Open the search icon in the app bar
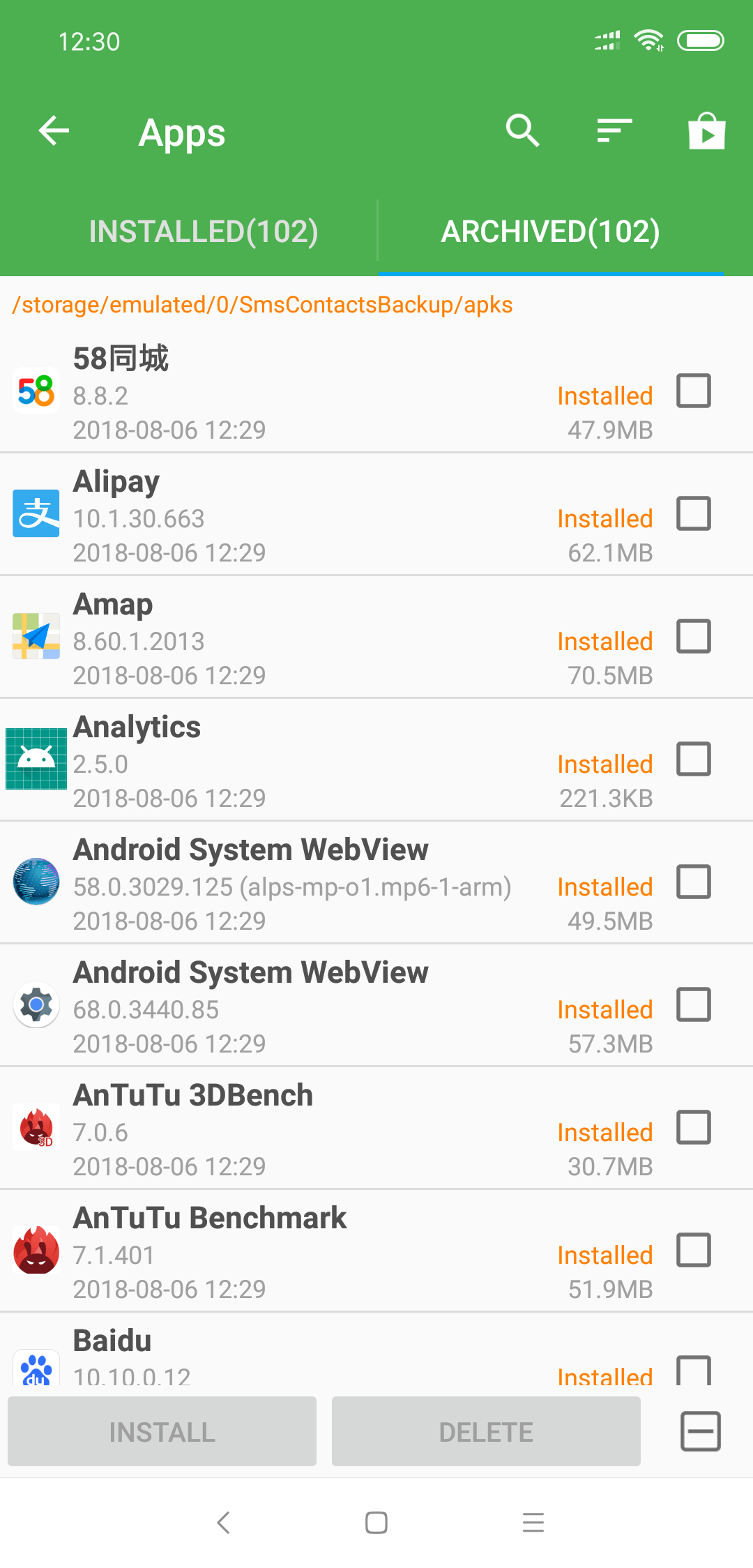Image resolution: width=753 pixels, height=1568 pixels. point(522,130)
